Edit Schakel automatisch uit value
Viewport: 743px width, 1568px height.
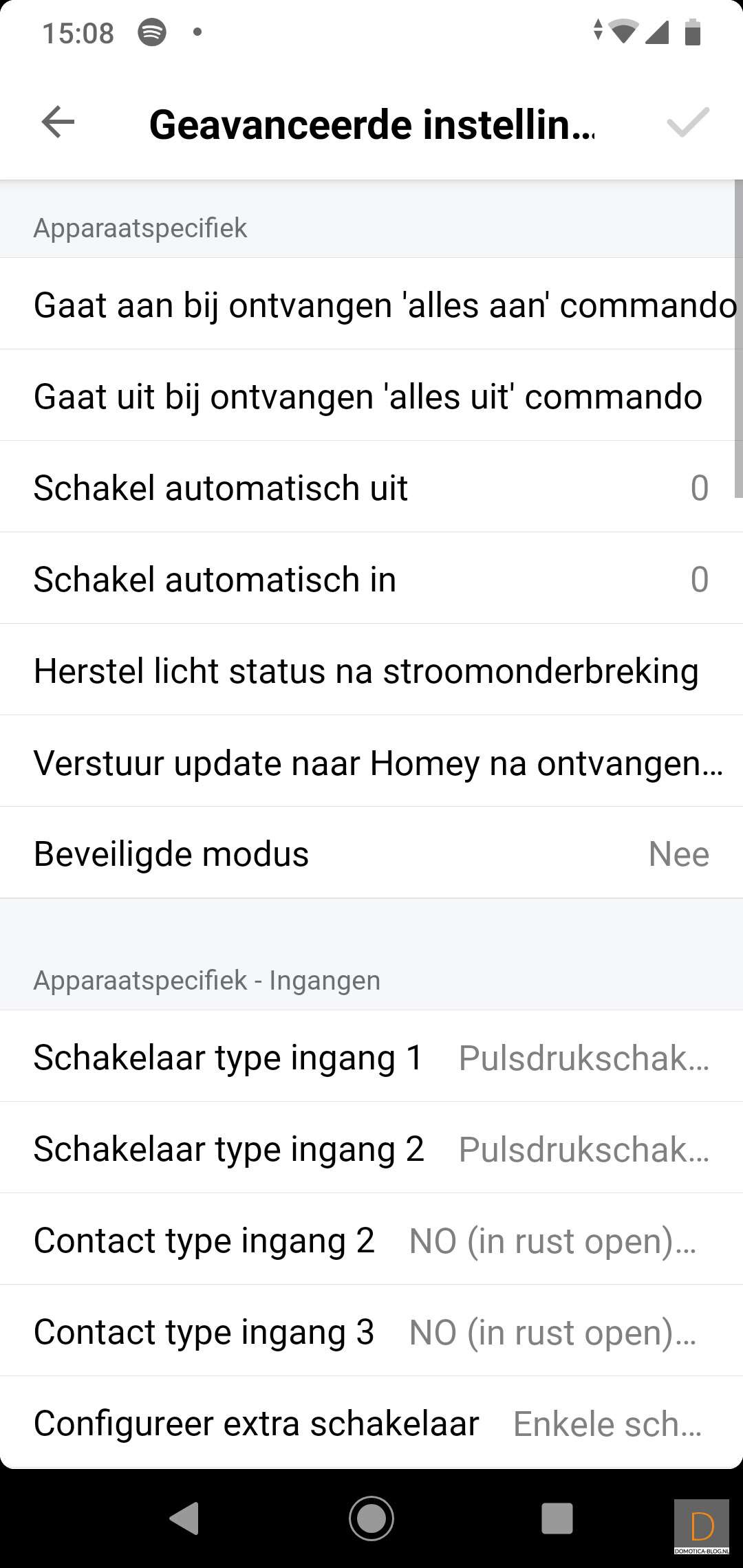371,488
